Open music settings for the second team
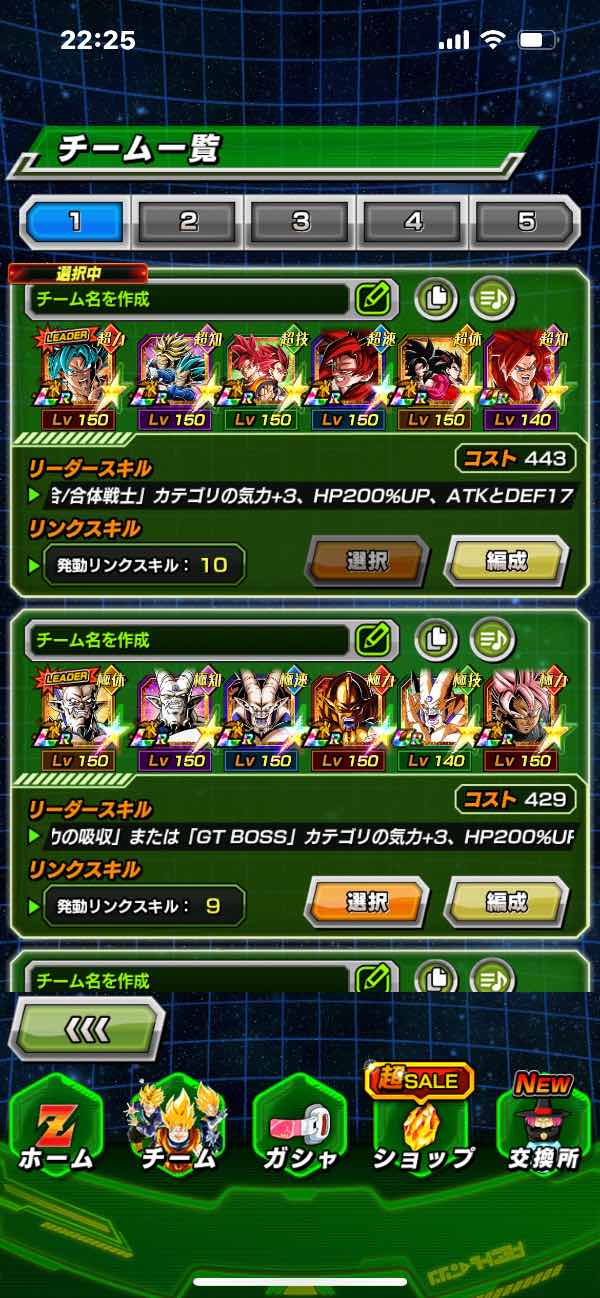 pos(492,638)
